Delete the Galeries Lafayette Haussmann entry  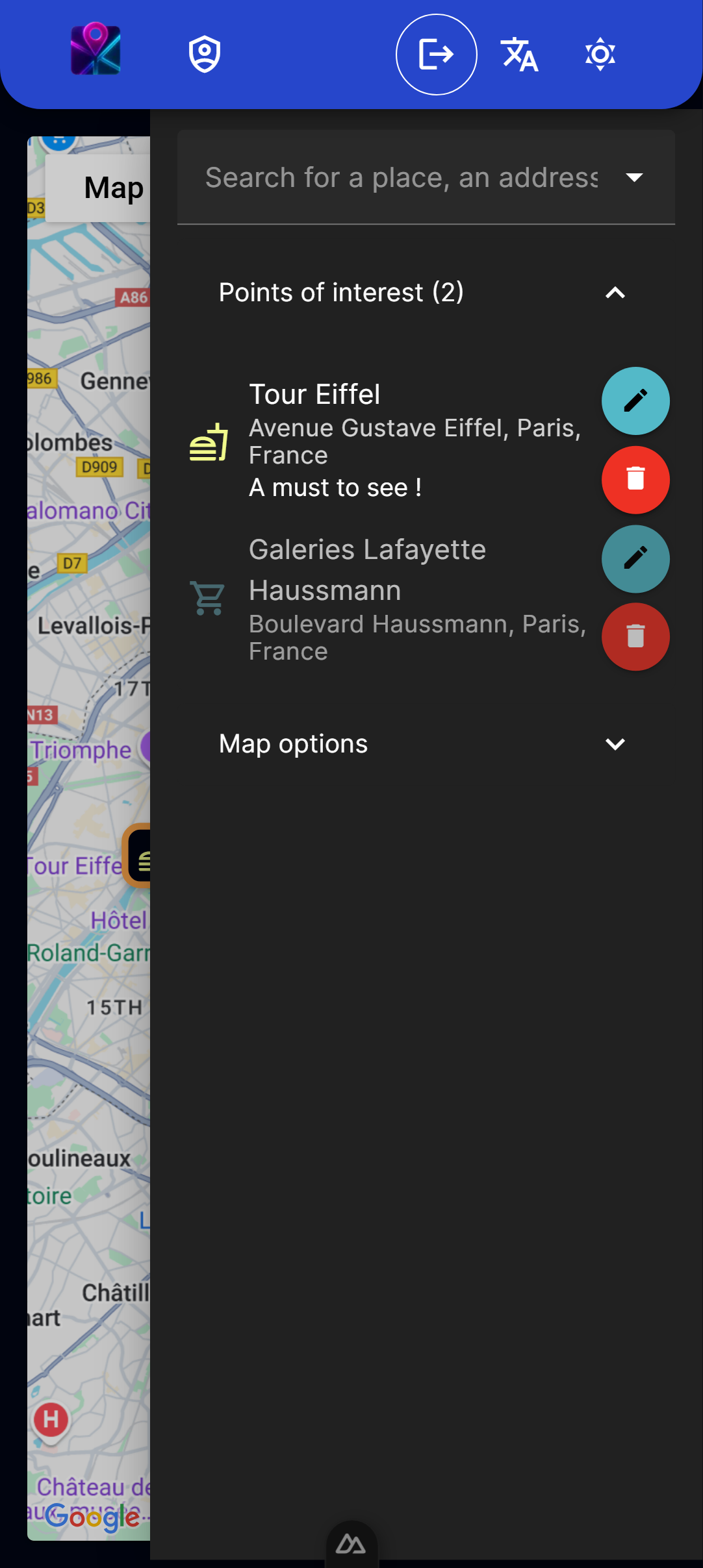635,637
